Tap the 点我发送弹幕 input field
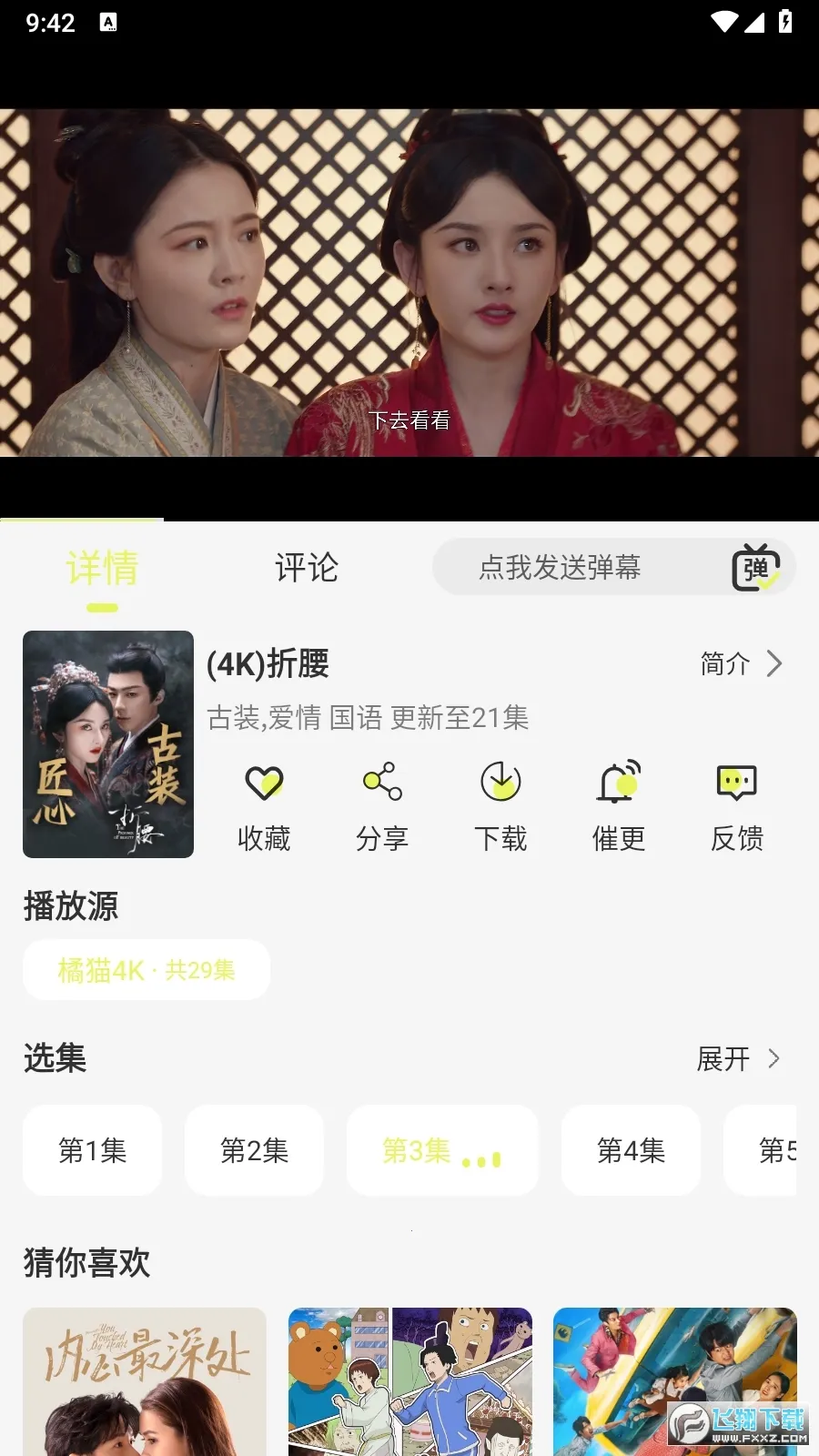Viewport: 819px width, 1456px height. pos(560,568)
